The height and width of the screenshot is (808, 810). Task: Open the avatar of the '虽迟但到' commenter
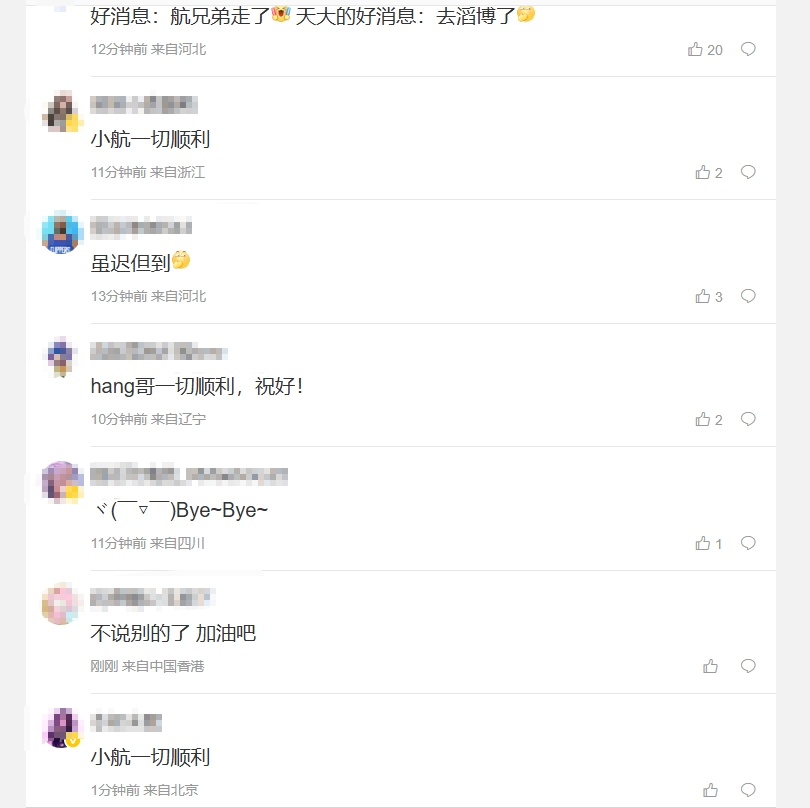pyautogui.click(x=61, y=233)
